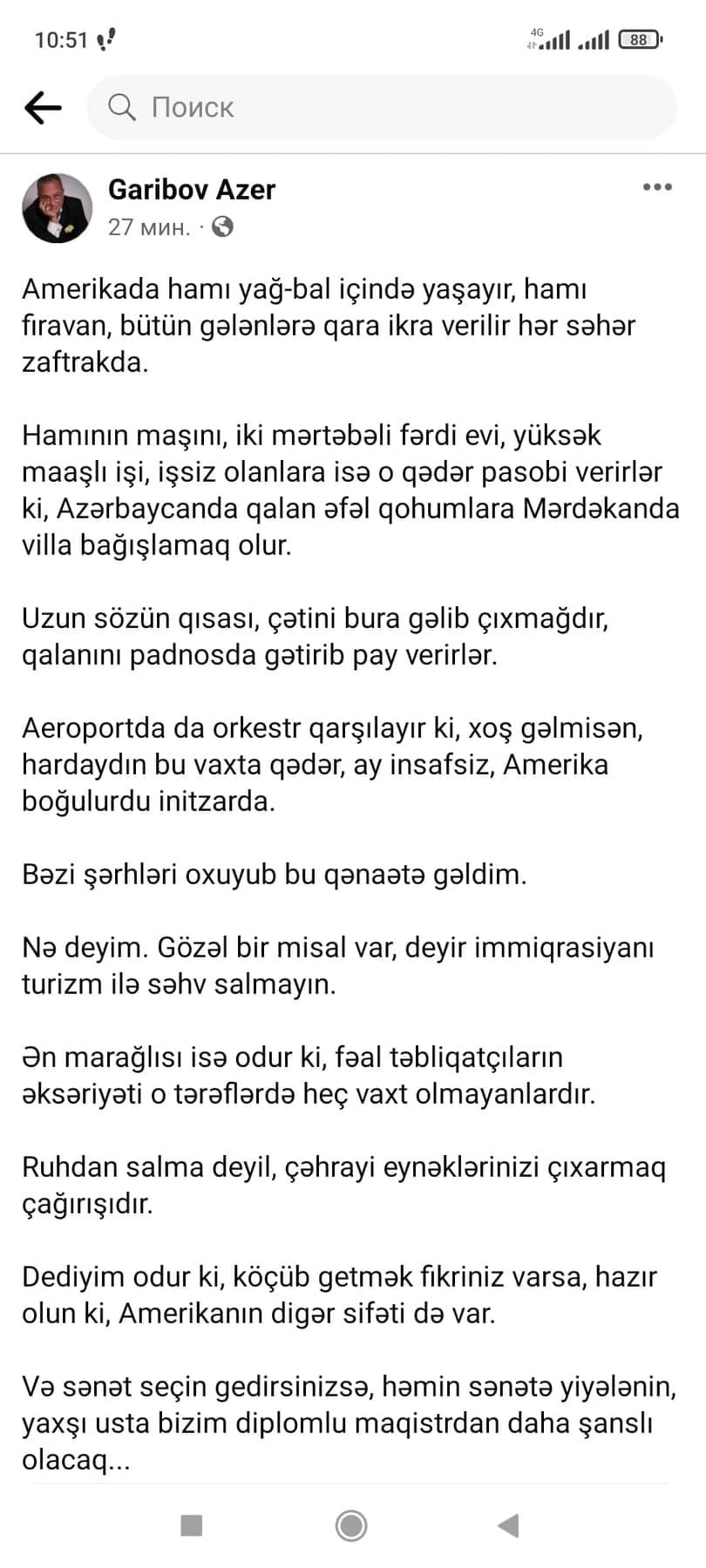Open the Поиск search field

[x=382, y=107]
